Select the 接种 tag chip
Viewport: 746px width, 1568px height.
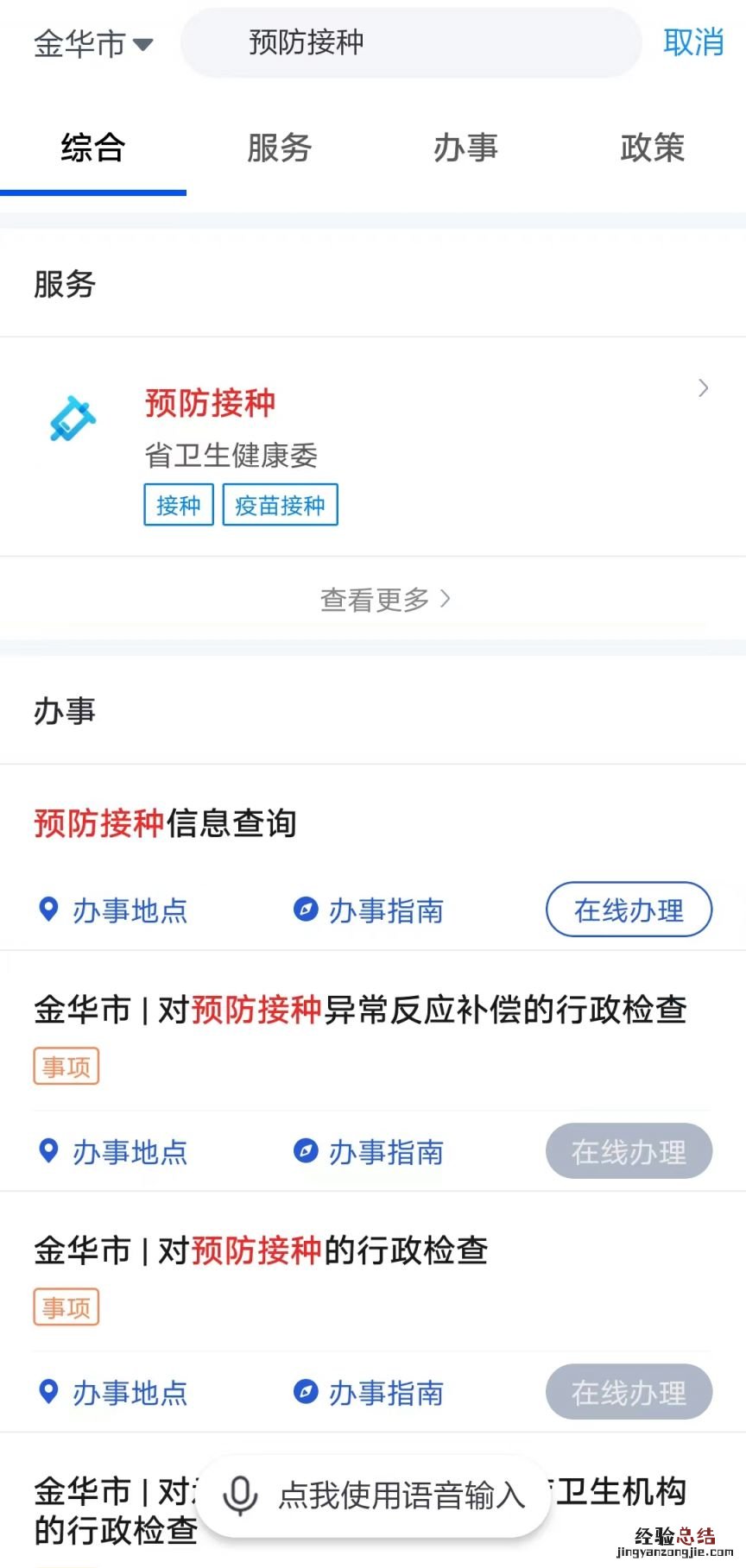[179, 505]
